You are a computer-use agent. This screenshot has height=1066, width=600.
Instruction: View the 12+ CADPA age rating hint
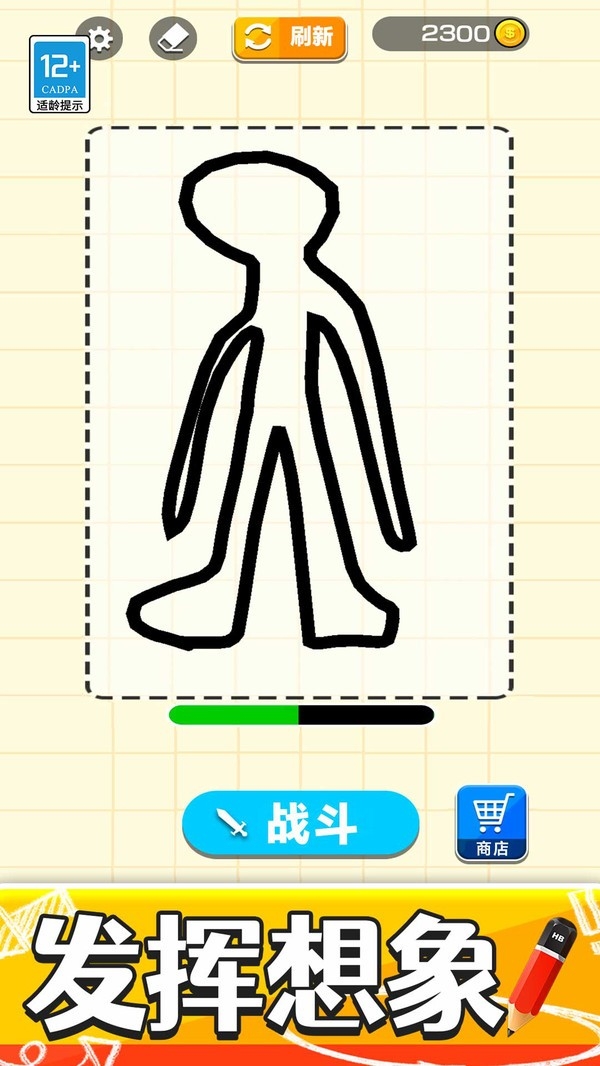tap(59, 75)
